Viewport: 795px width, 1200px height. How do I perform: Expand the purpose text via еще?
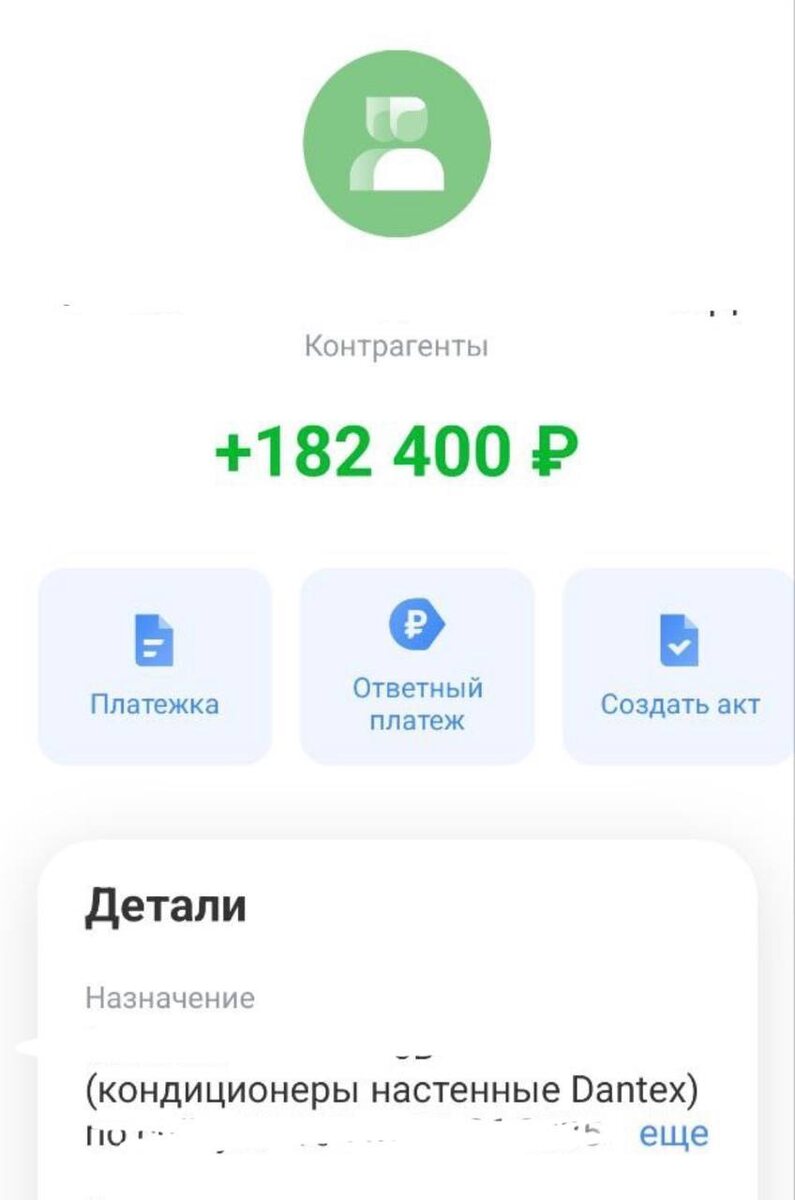click(673, 1134)
